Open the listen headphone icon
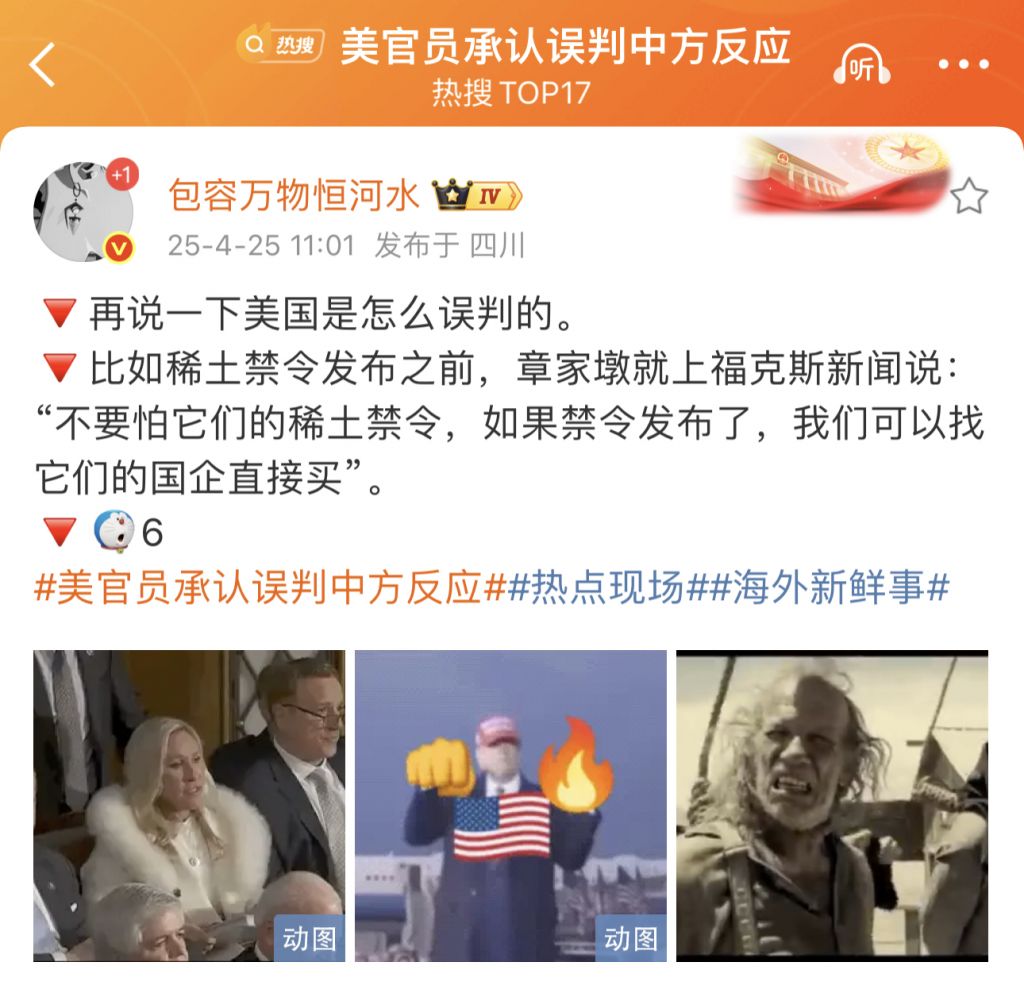Screen dimensions: 1024x989 click(x=861, y=66)
